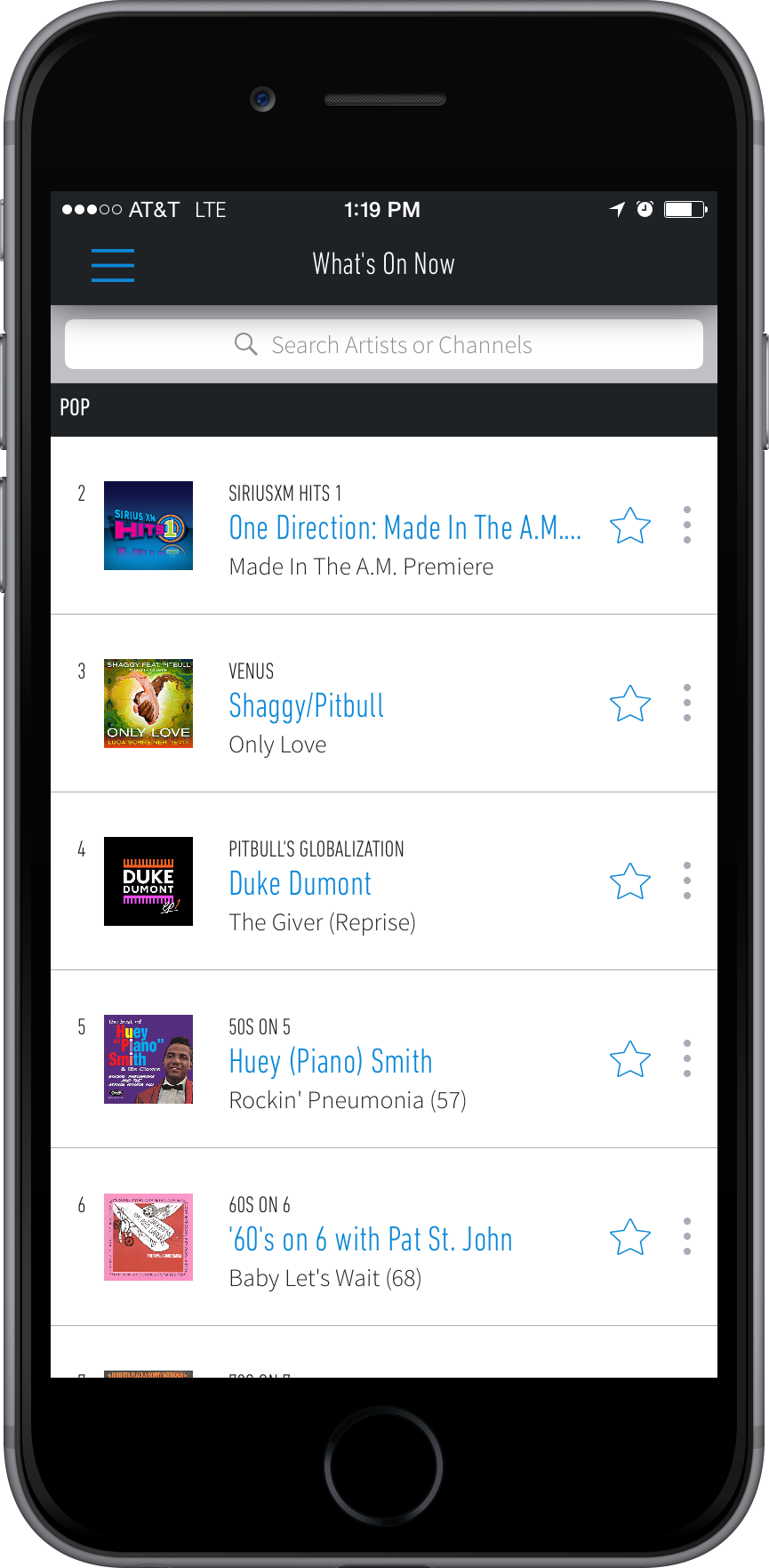Favorite the SiriusXM Hits 1 channel star
The image size is (769, 1568).
point(630,526)
